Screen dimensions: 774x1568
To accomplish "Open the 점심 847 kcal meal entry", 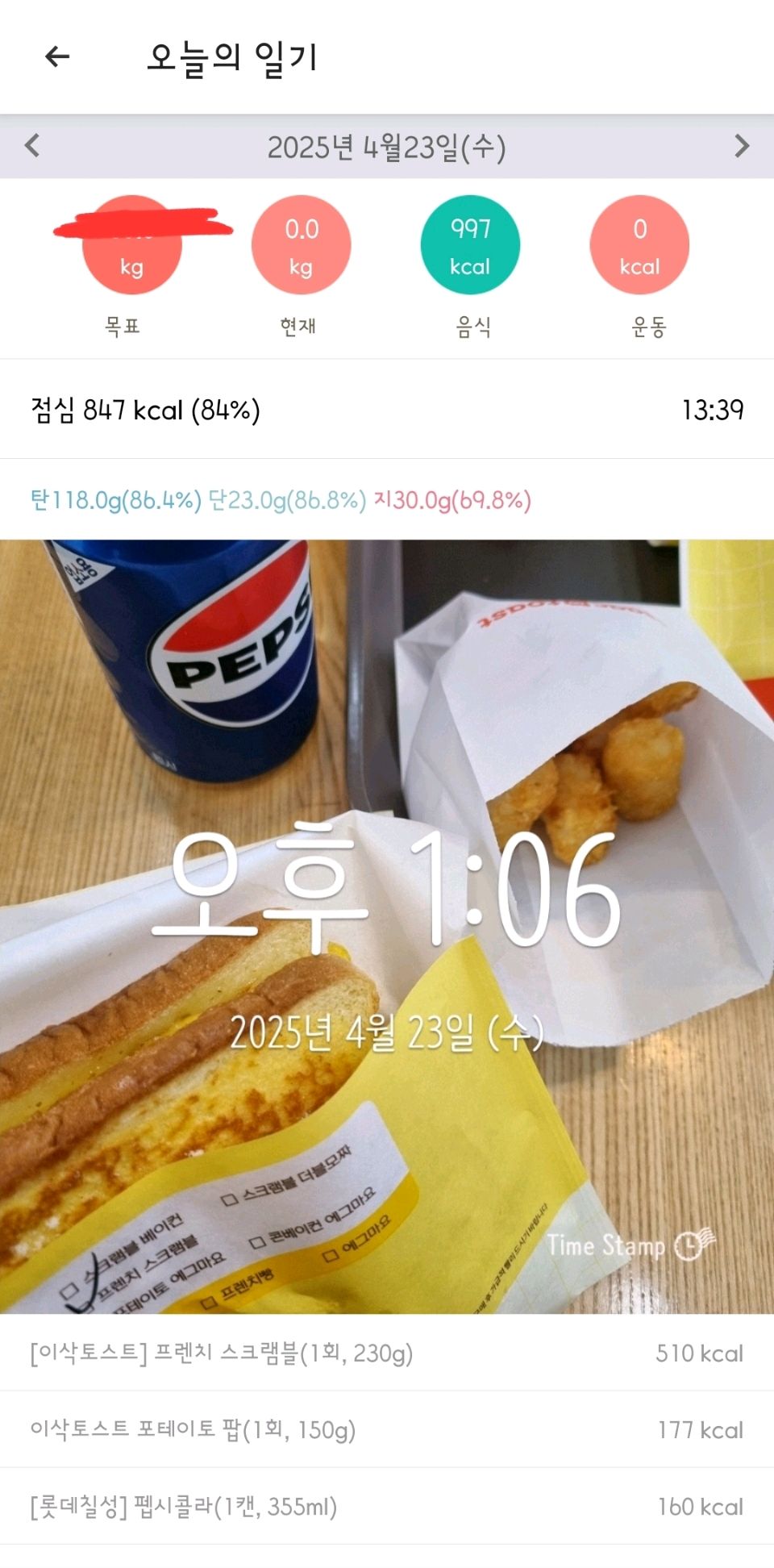I will 387,410.
